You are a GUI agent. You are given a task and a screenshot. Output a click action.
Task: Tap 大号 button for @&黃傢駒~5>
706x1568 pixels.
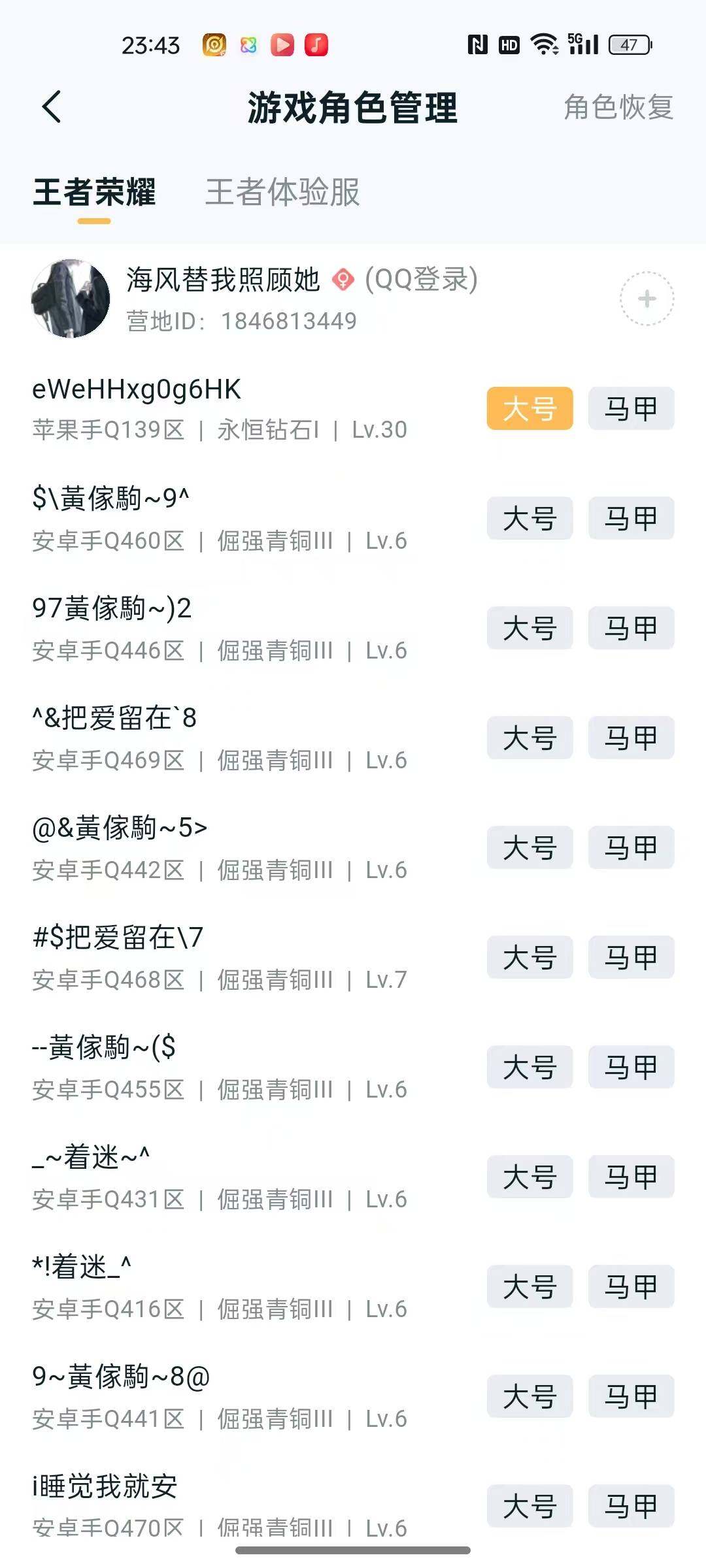[529, 847]
